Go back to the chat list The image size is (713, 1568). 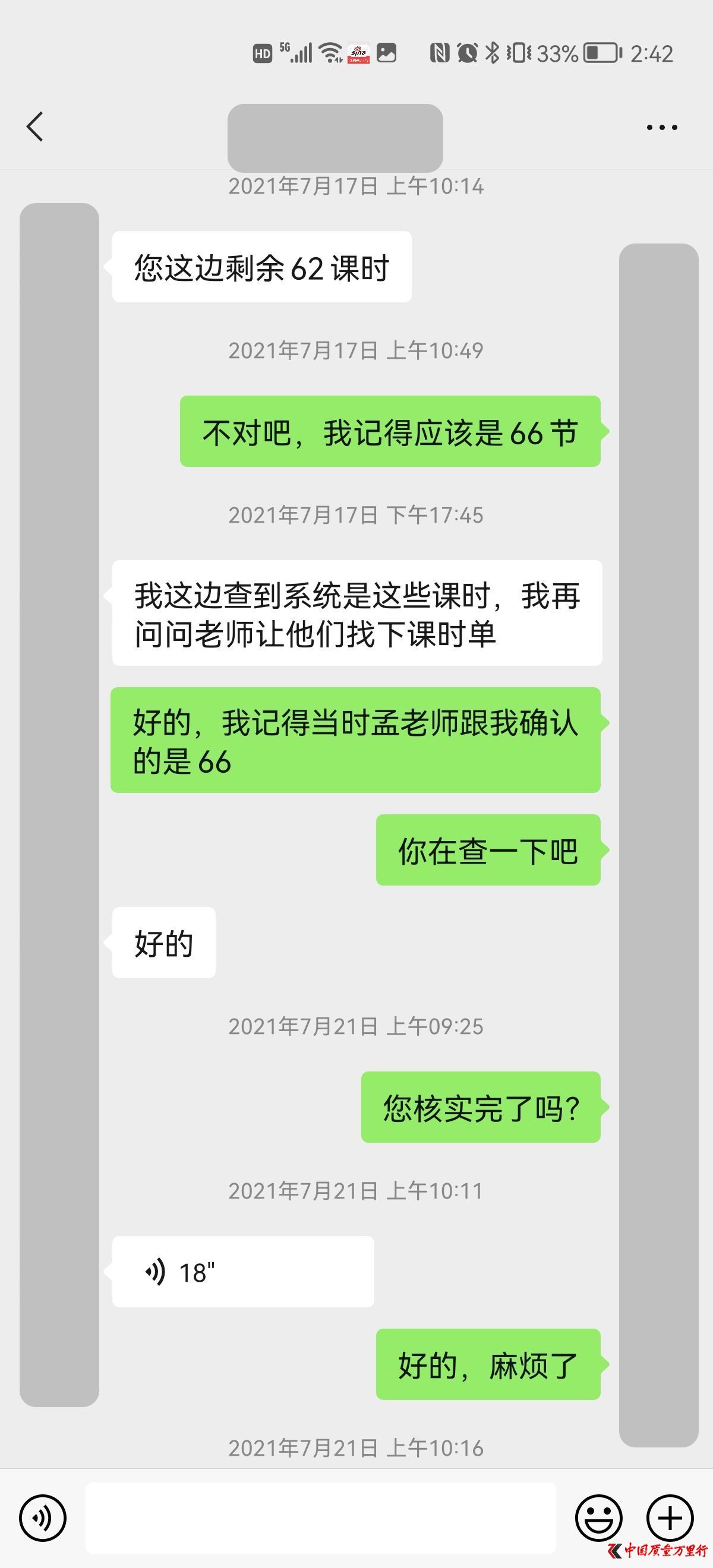(x=35, y=127)
